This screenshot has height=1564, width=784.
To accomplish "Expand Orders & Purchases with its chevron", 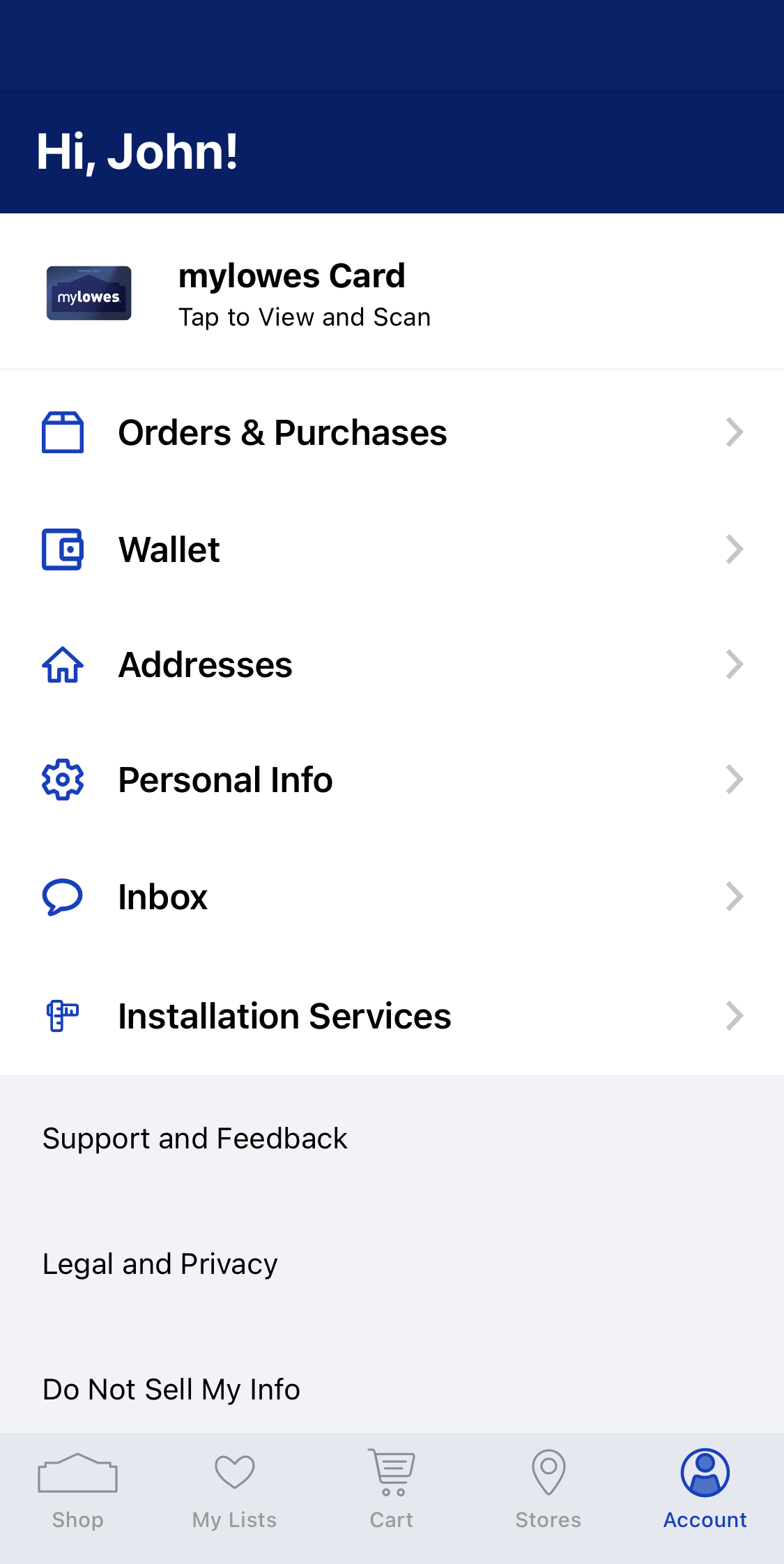I will point(735,432).
